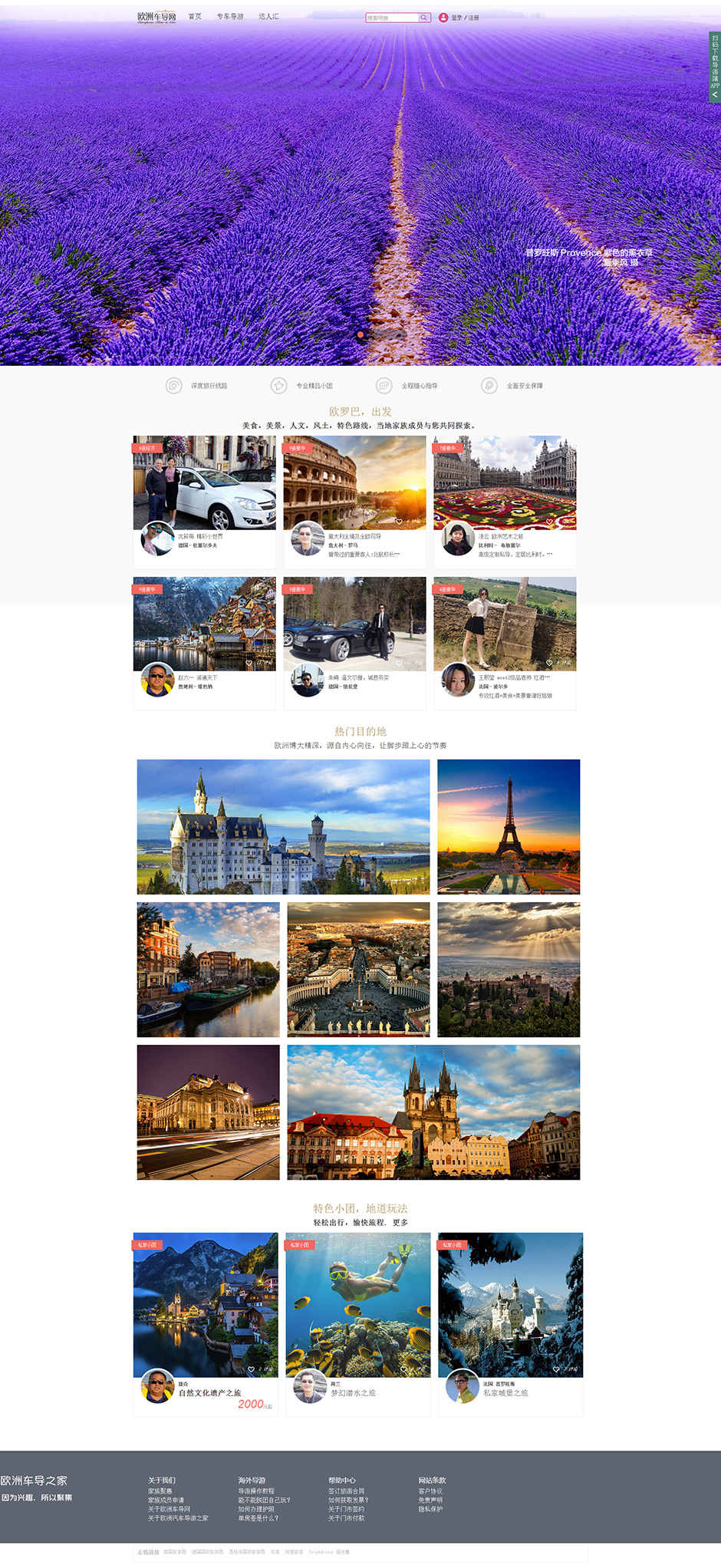
Task: Open 登录 / 注册 account link
Action: click(464, 18)
